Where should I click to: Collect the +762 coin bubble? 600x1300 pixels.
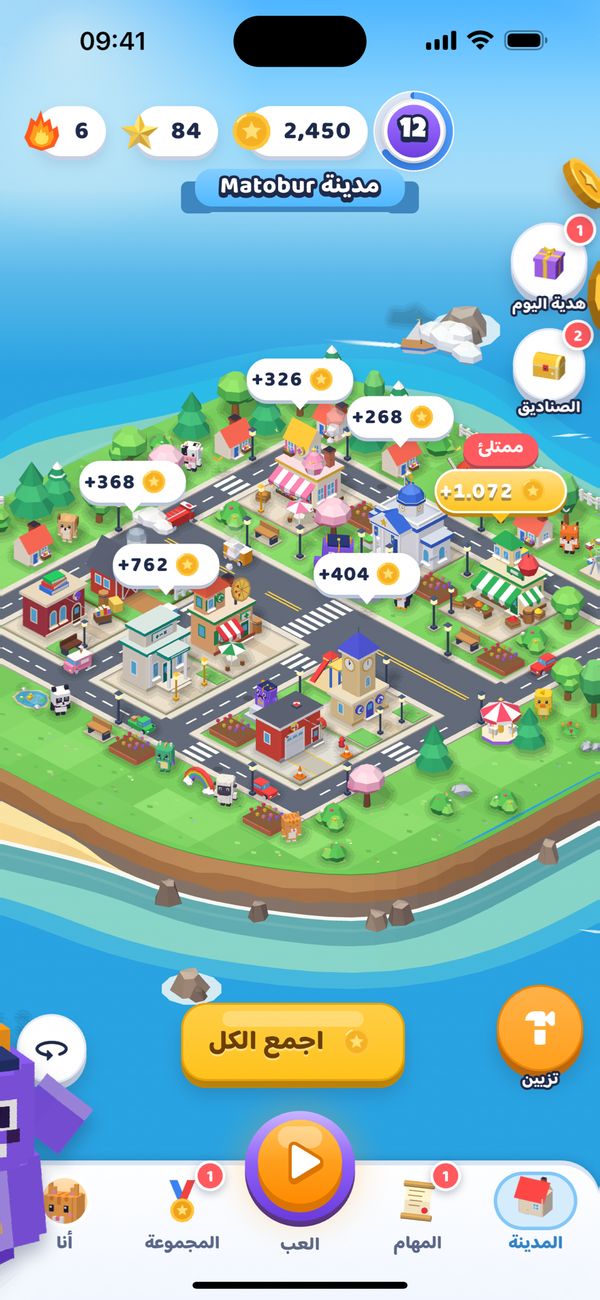165,565
